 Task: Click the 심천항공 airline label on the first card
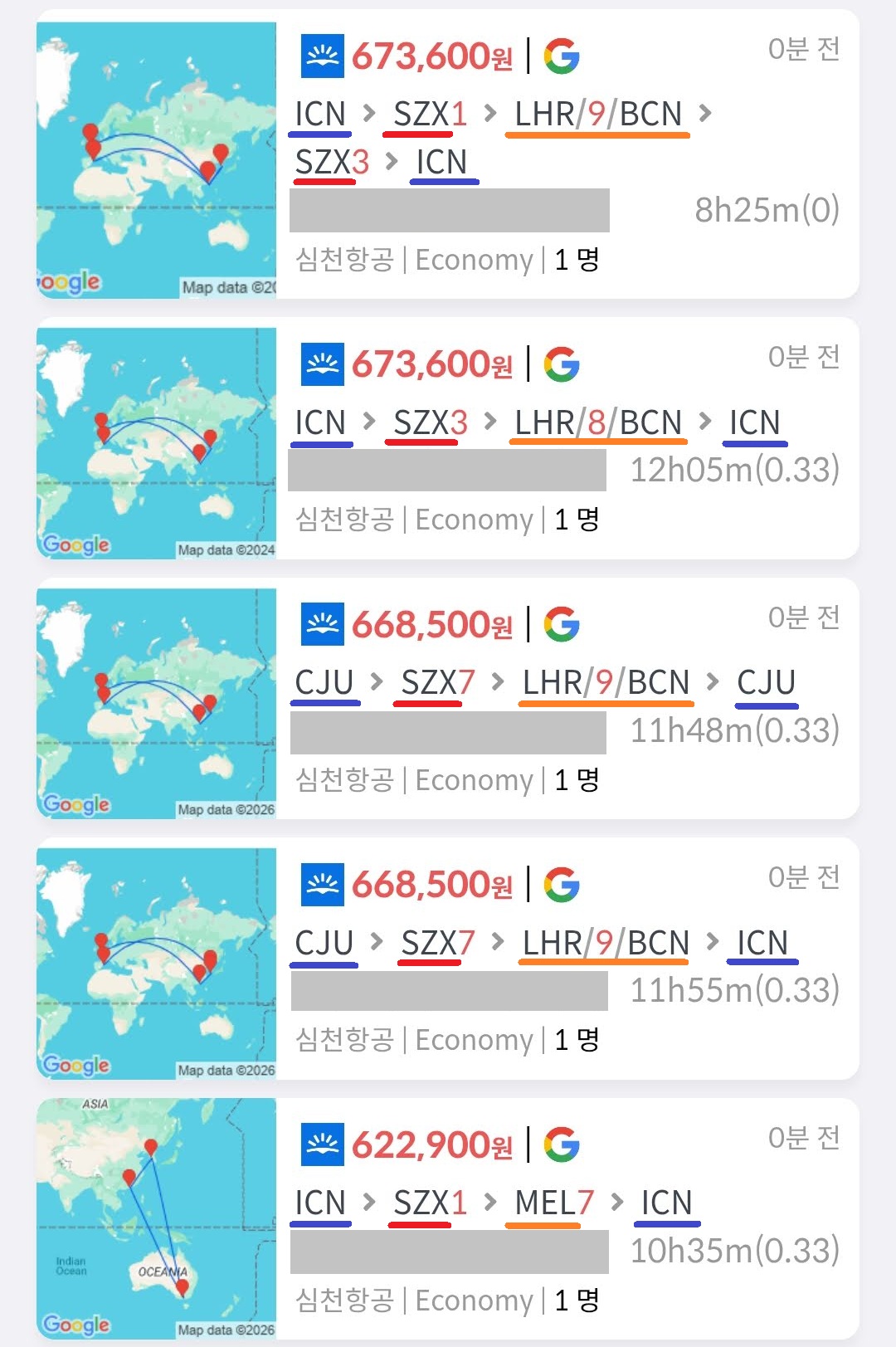[343, 260]
